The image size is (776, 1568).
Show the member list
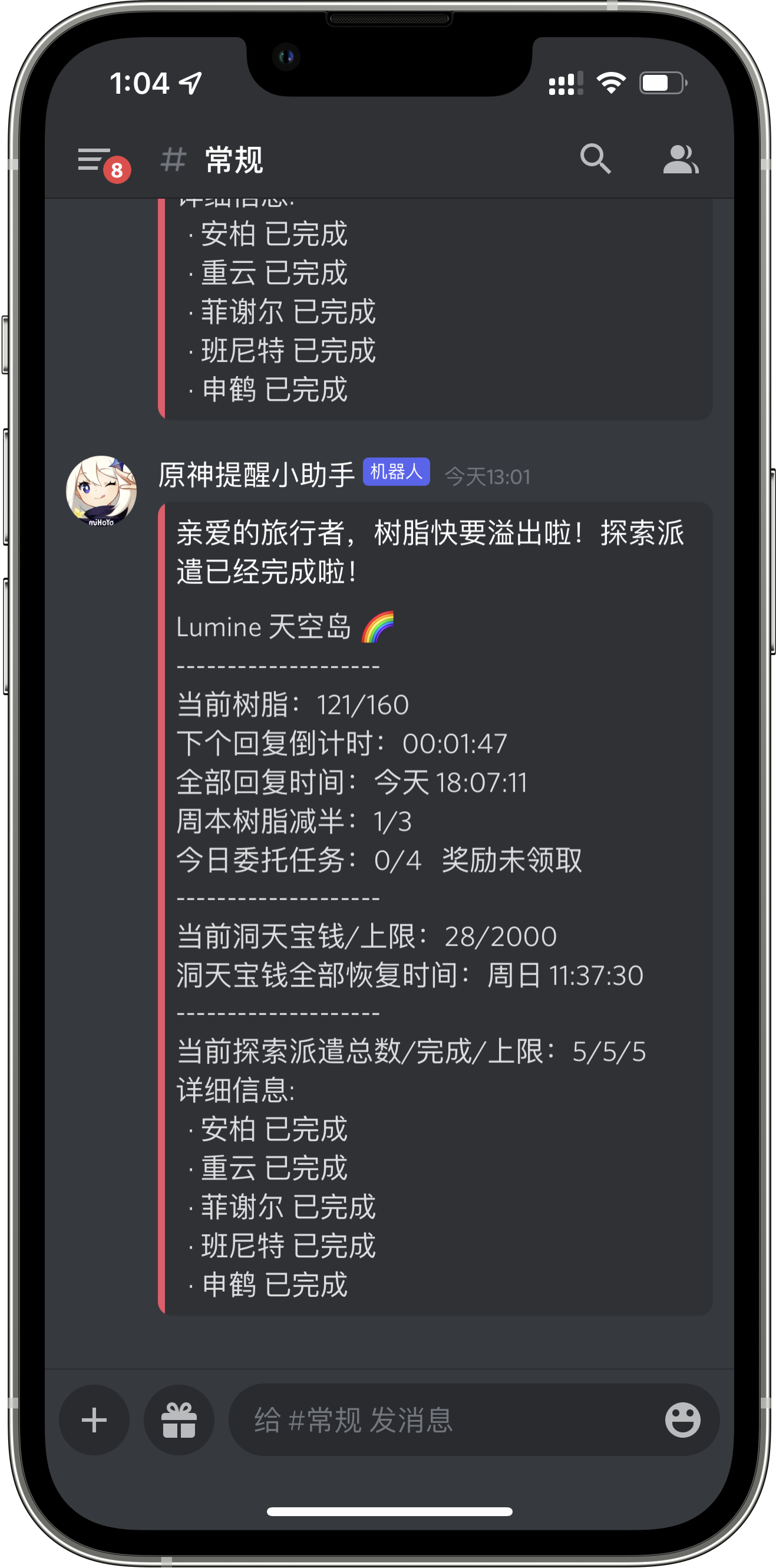[680, 160]
